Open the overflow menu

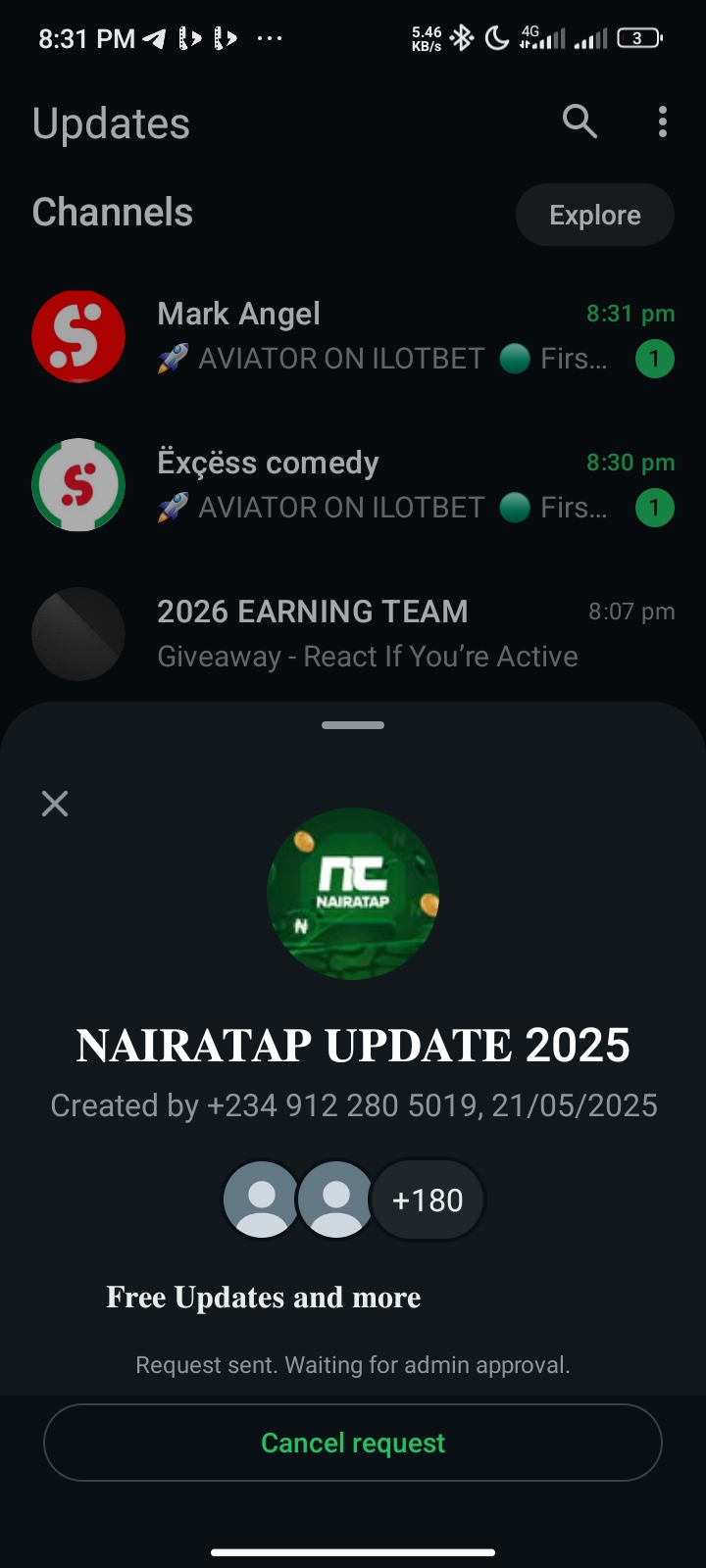click(663, 122)
